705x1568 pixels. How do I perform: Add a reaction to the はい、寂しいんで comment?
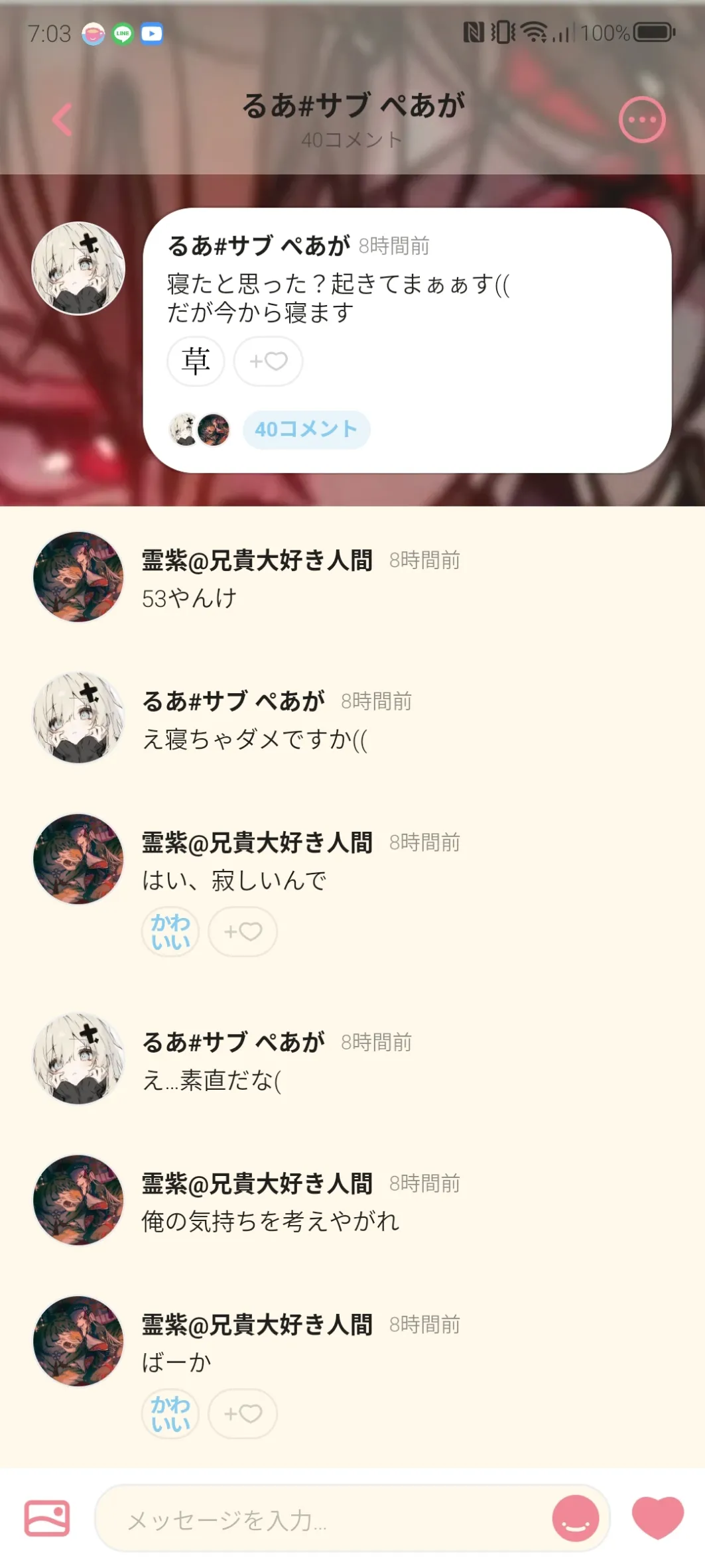point(243,932)
